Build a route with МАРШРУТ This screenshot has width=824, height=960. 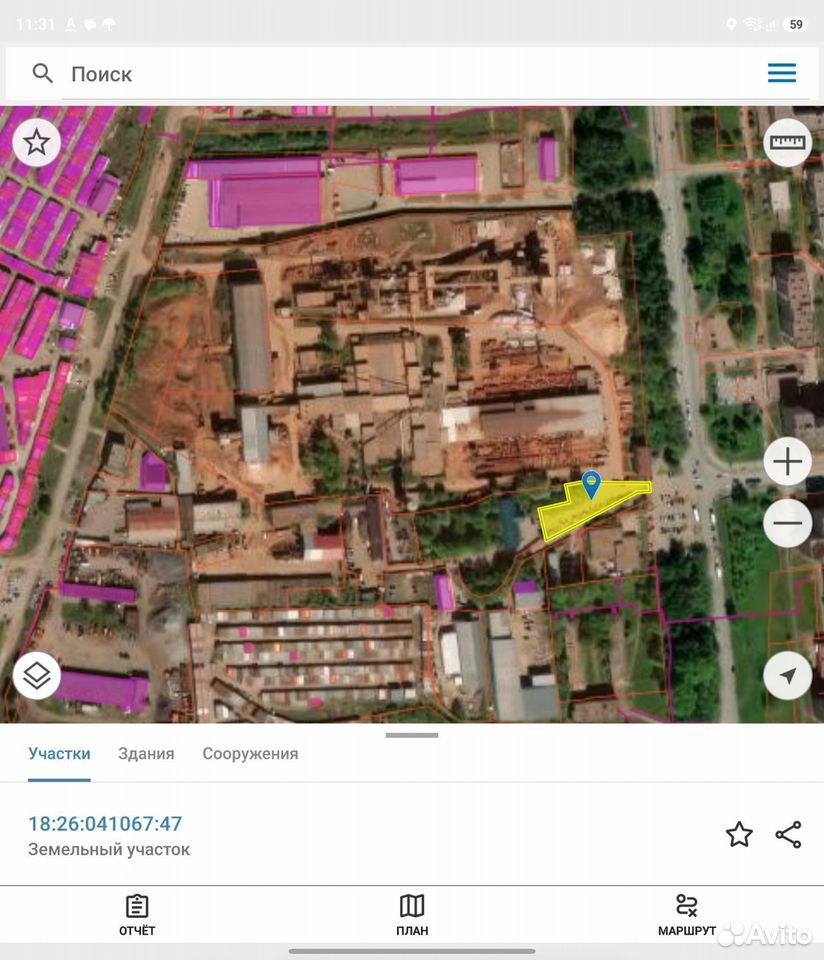click(x=687, y=915)
